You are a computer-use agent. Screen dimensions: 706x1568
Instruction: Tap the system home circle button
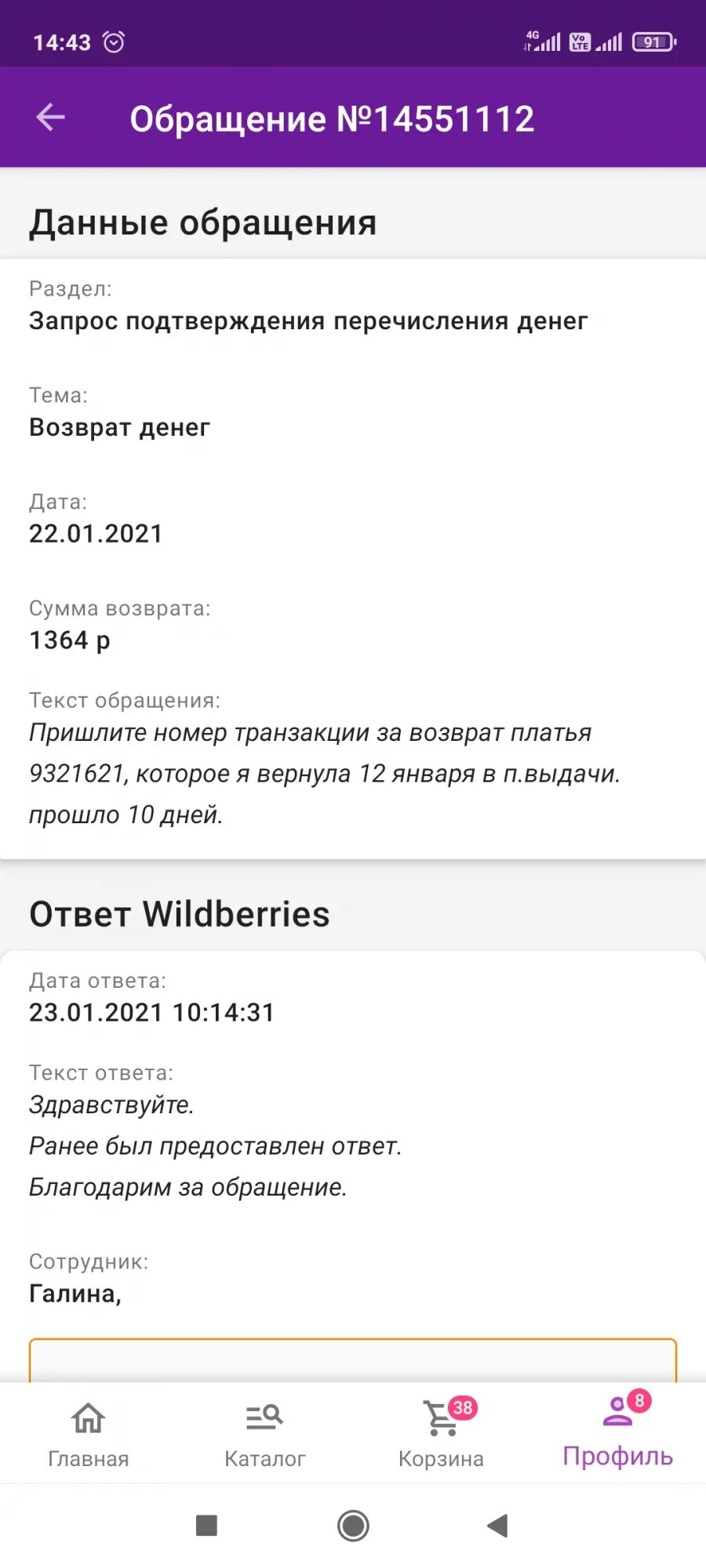click(x=353, y=1526)
